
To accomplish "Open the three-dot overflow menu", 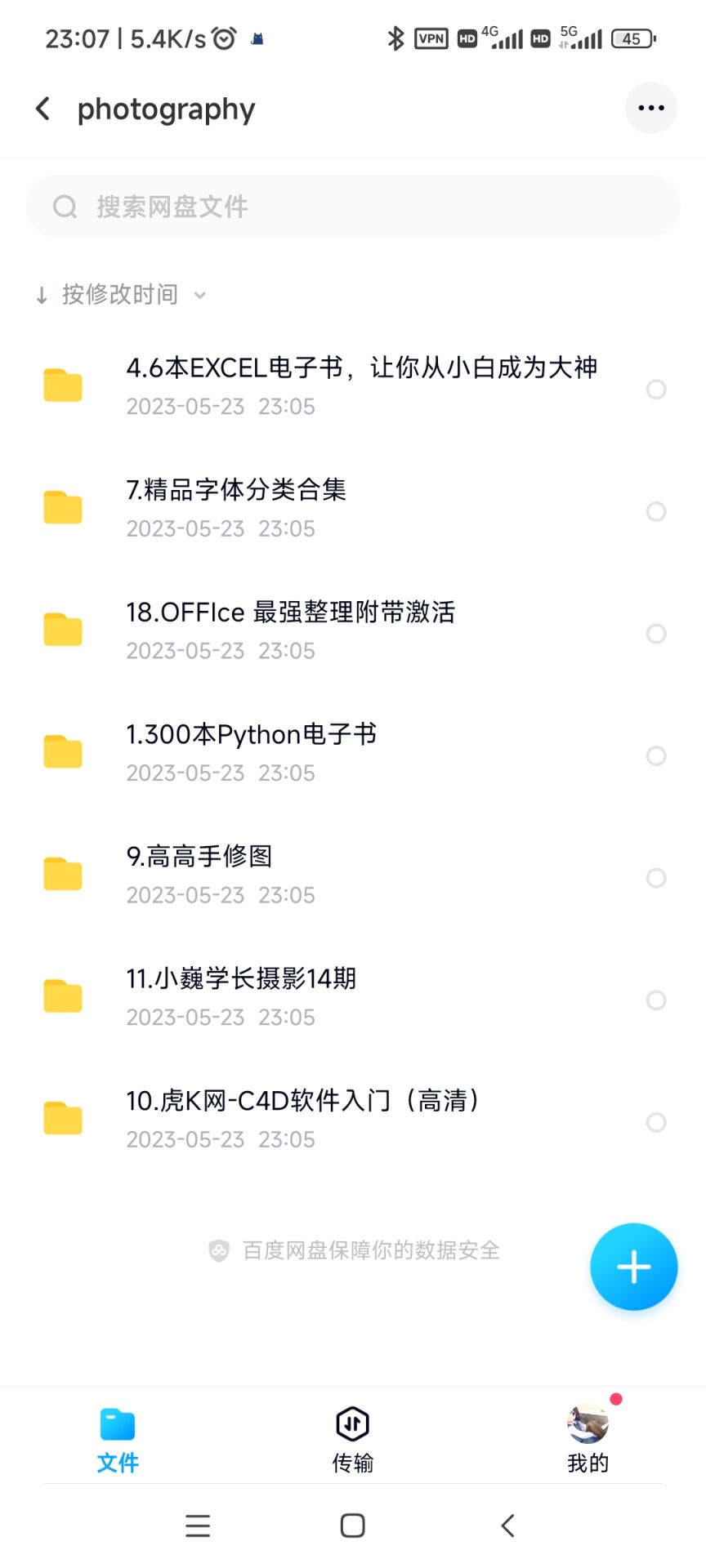I will click(650, 108).
